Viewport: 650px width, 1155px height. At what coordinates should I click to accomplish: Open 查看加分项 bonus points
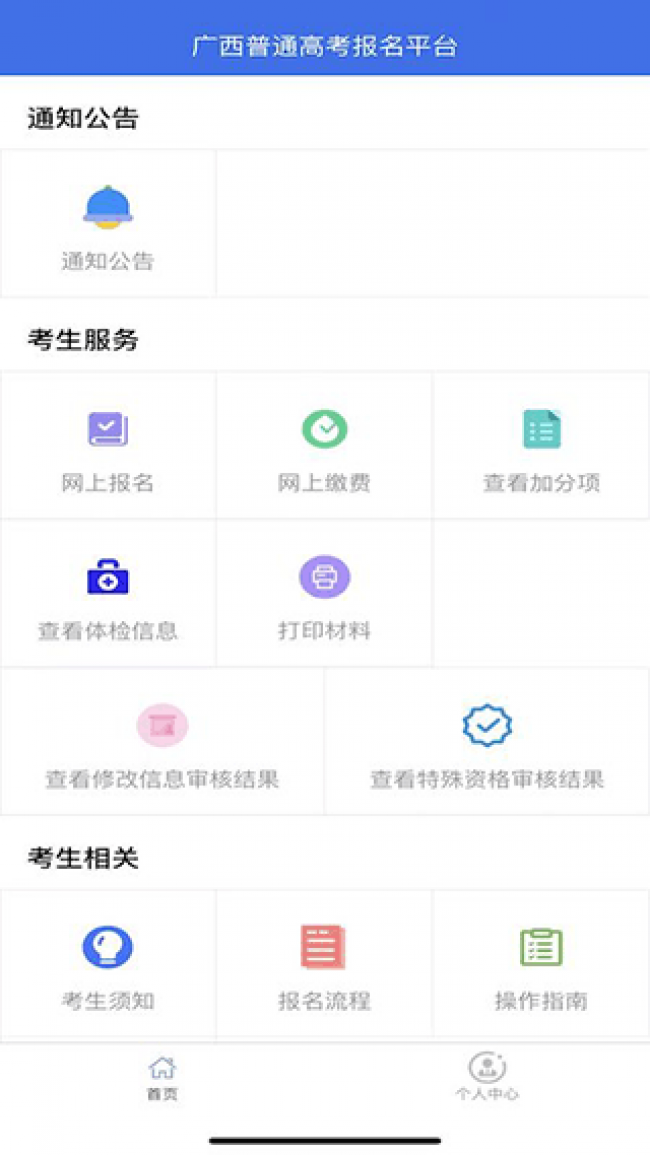pyautogui.click(x=541, y=447)
